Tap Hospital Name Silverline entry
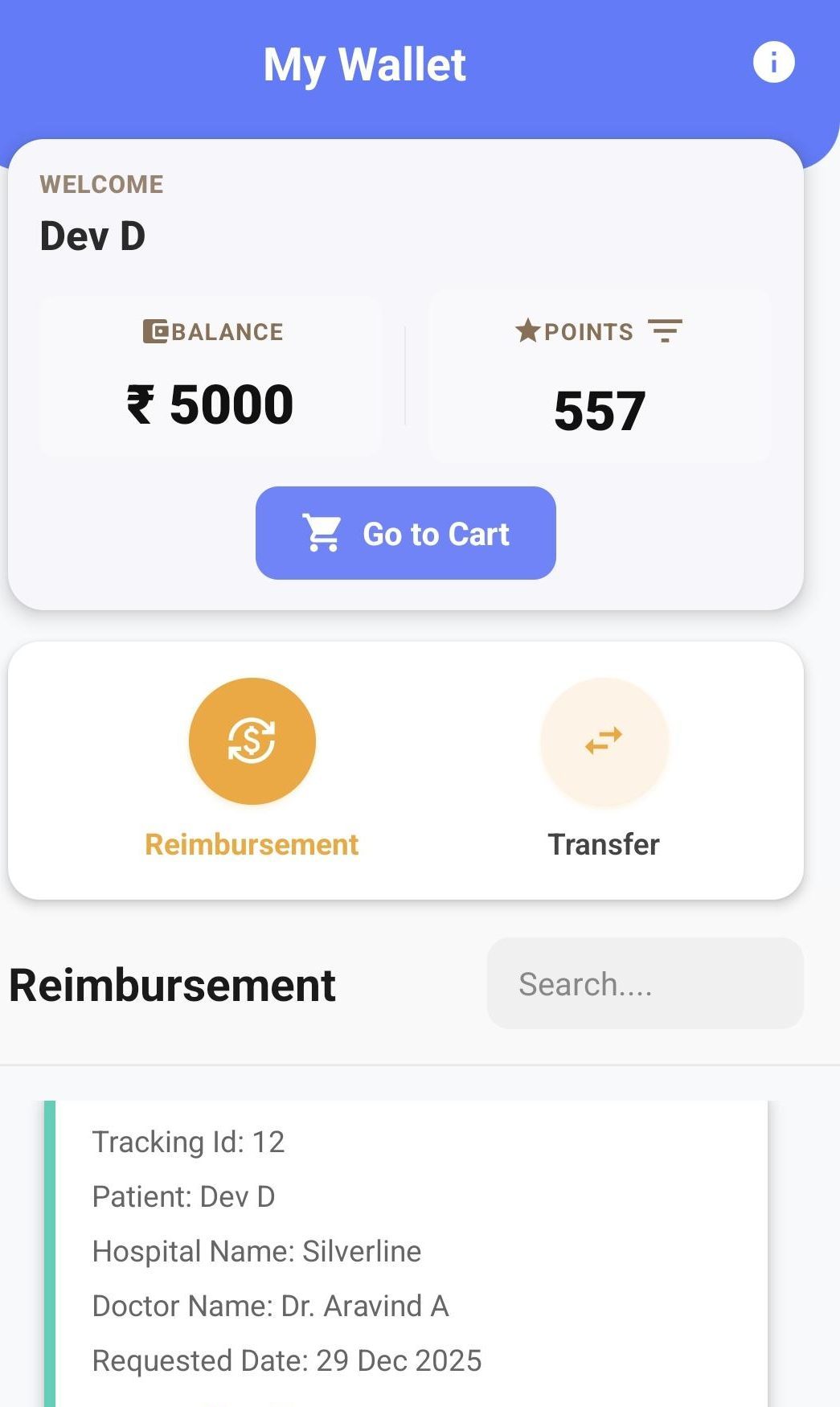This screenshot has width=840, height=1407. [256, 1251]
